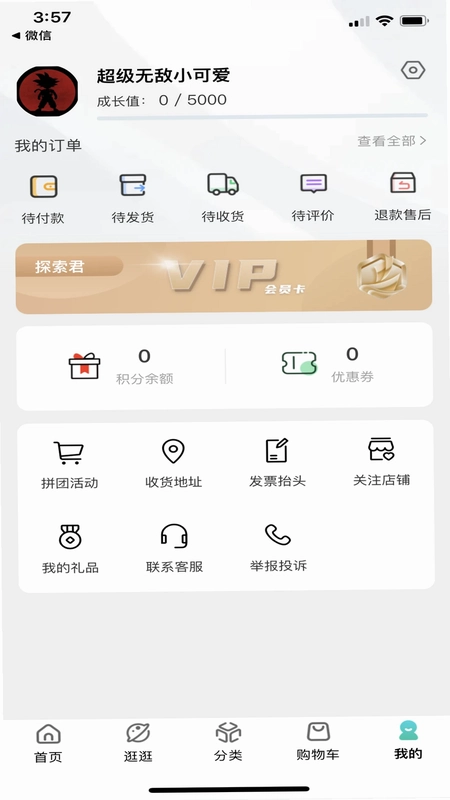Image resolution: width=450 pixels, height=800 pixels.
Task: Open 发票抬头
Action: 278,463
